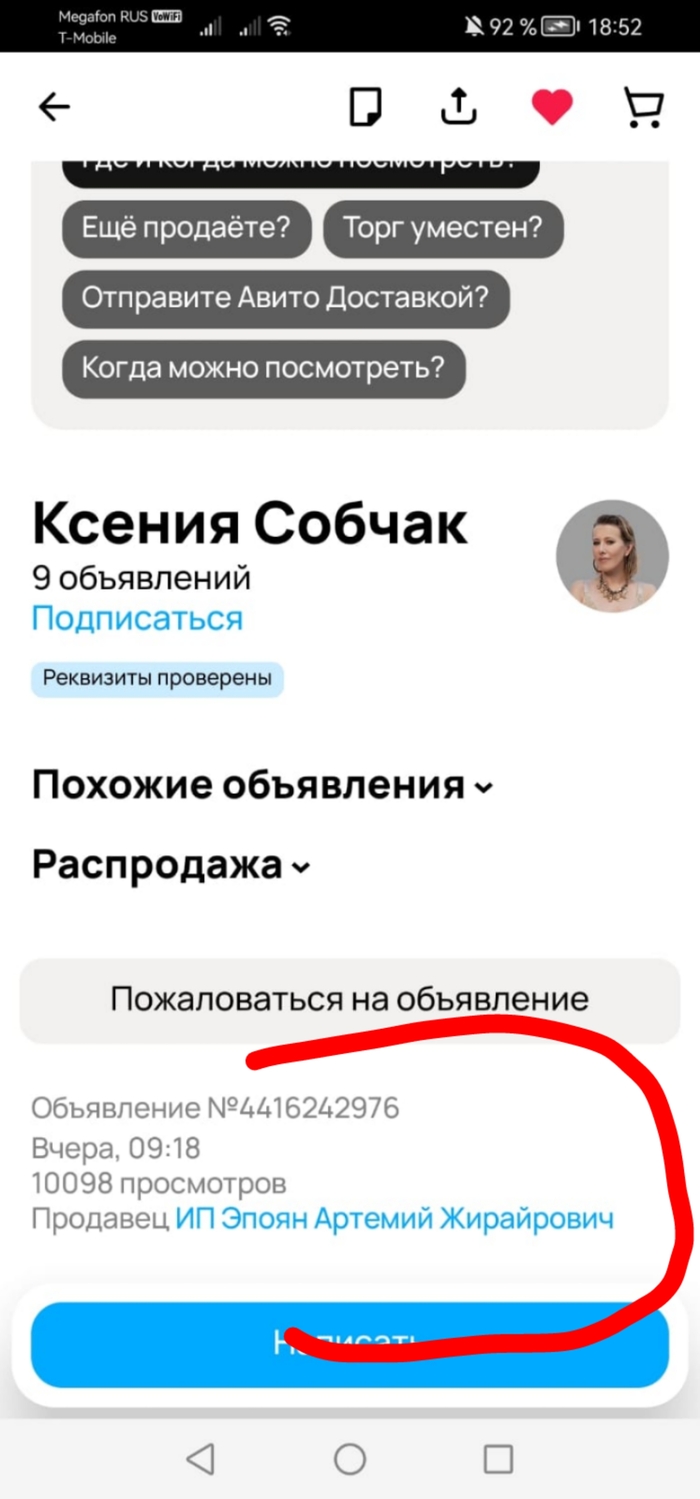The height and width of the screenshot is (1499, 700).
Task: Tap "Пожаловаться на объявление" to report the ad
Action: 349,999
